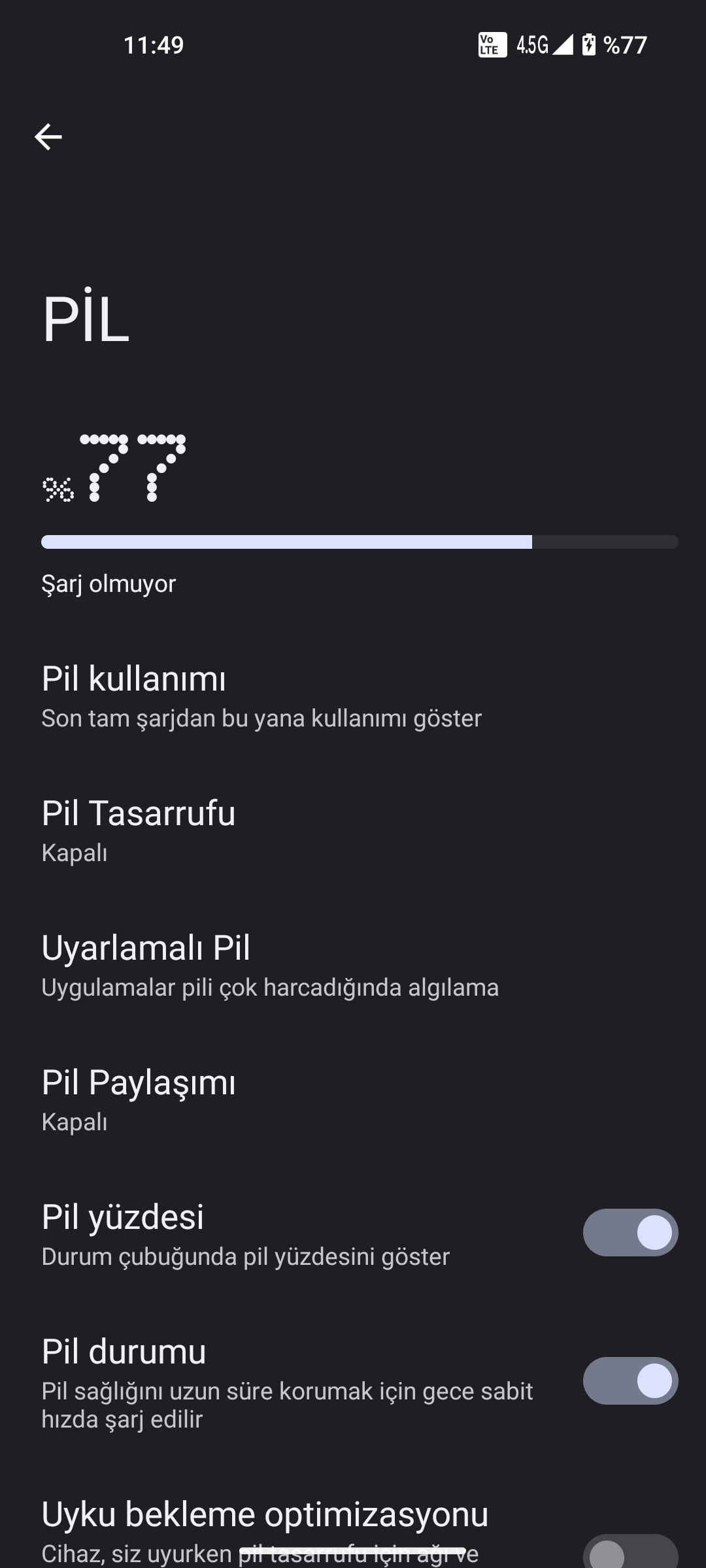Screen dimensions: 706x1568
Task: Go back using the top arrow
Action: tap(48, 137)
